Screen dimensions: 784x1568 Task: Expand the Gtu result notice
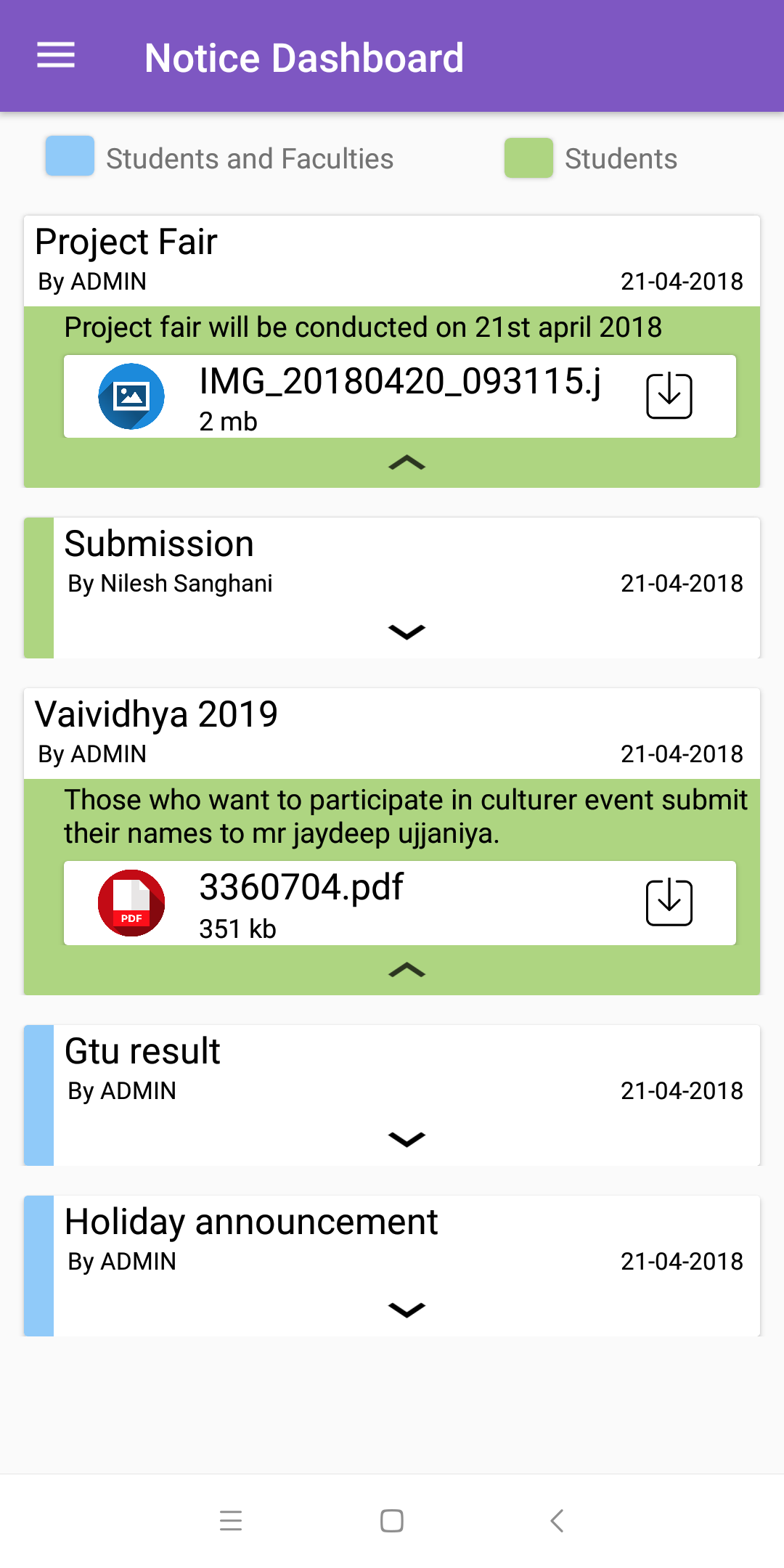(407, 1139)
